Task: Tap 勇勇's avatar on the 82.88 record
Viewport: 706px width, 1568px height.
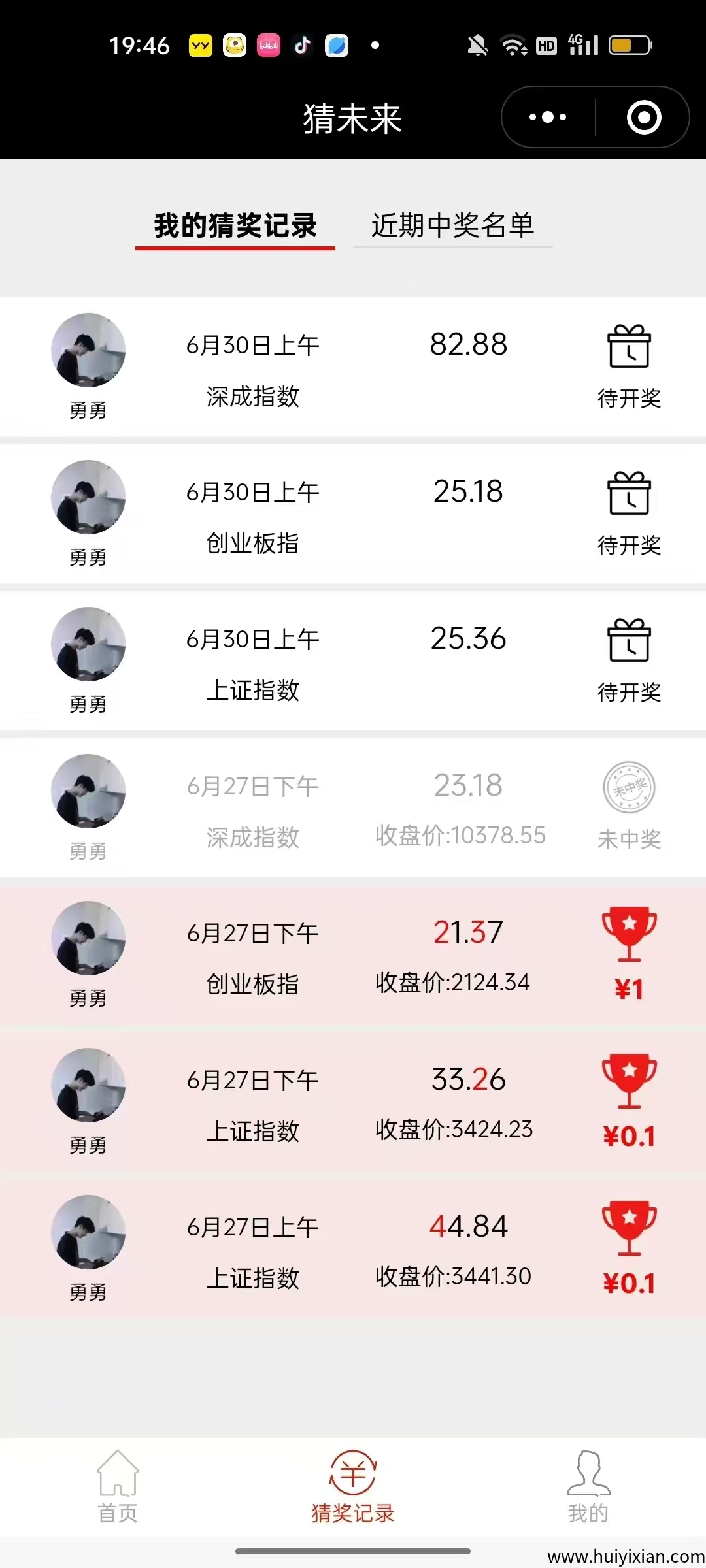Action: [88, 351]
